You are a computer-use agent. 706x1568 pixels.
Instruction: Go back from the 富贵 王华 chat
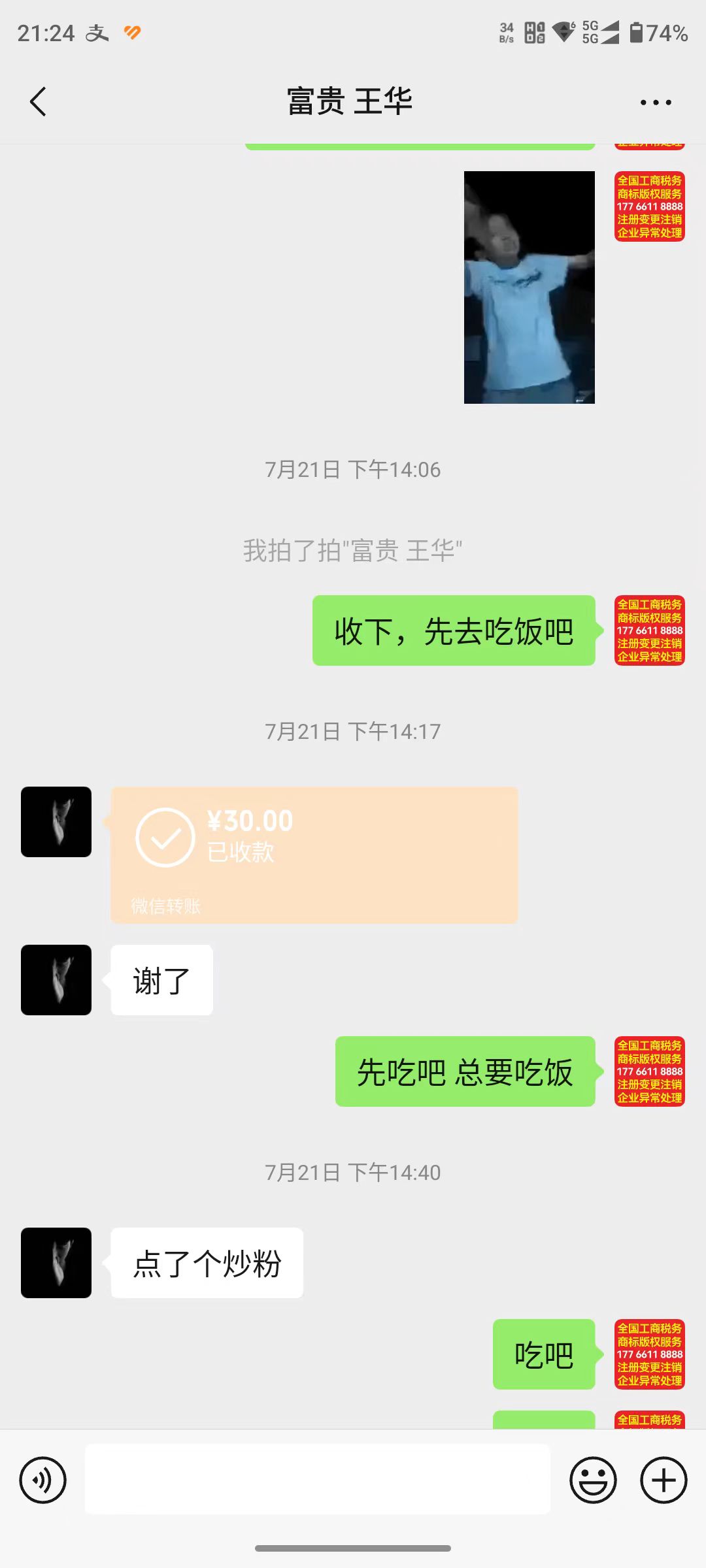click(38, 102)
